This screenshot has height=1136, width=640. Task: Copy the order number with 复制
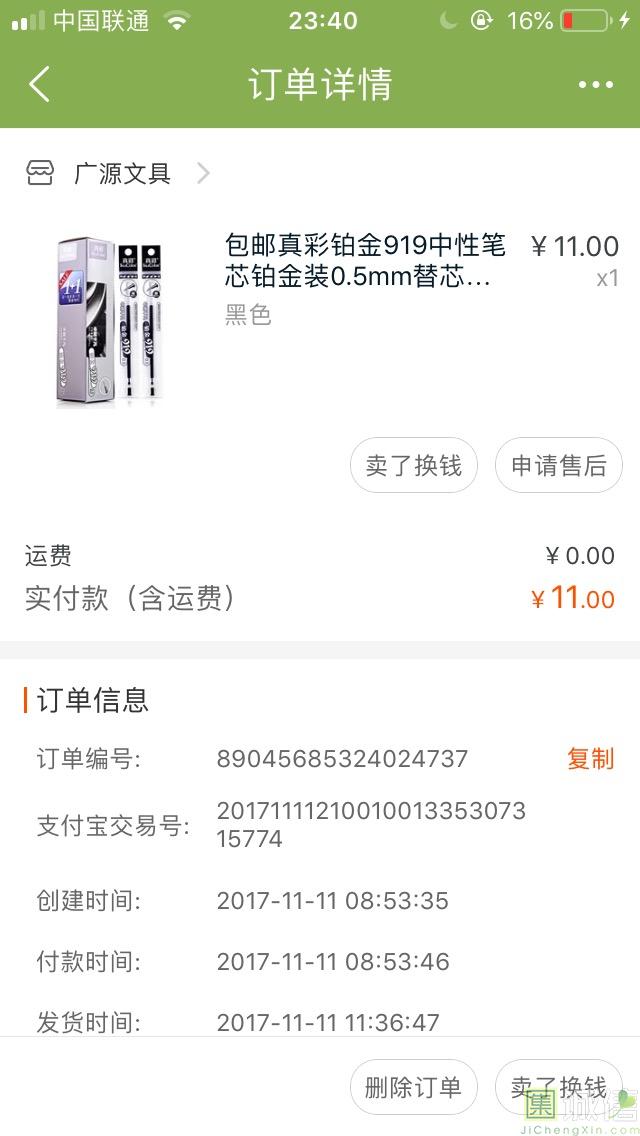(590, 759)
